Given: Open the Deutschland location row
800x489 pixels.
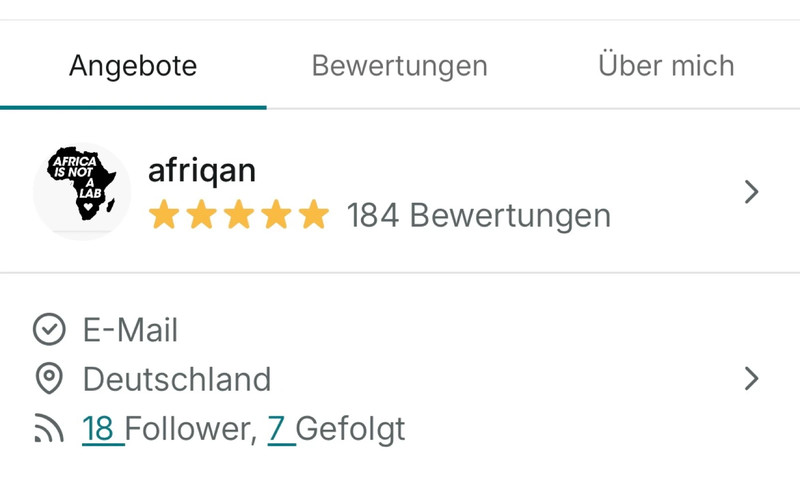Looking at the screenshot, I should [x=400, y=380].
